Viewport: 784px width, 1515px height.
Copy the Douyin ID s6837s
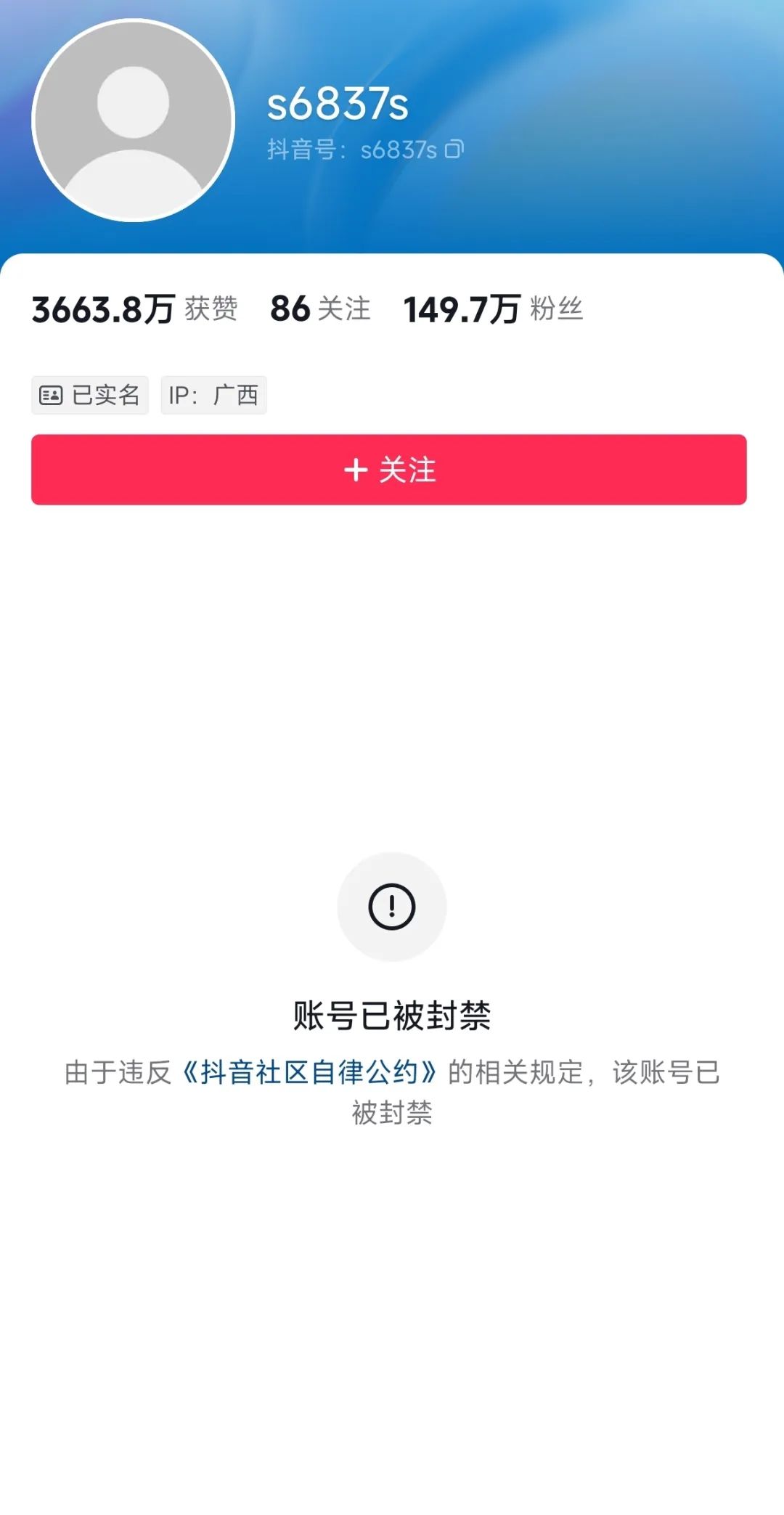tap(454, 150)
